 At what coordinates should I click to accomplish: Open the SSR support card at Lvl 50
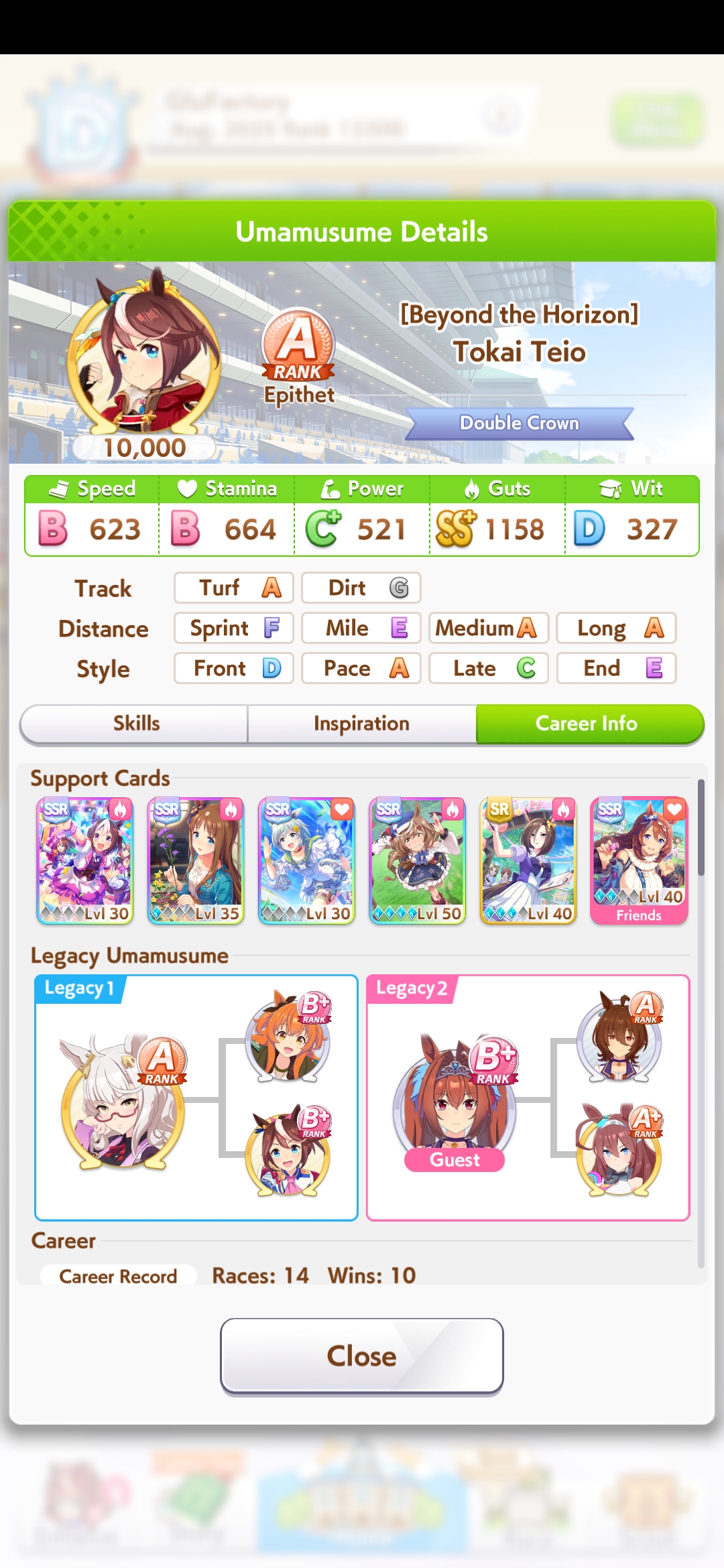click(417, 860)
